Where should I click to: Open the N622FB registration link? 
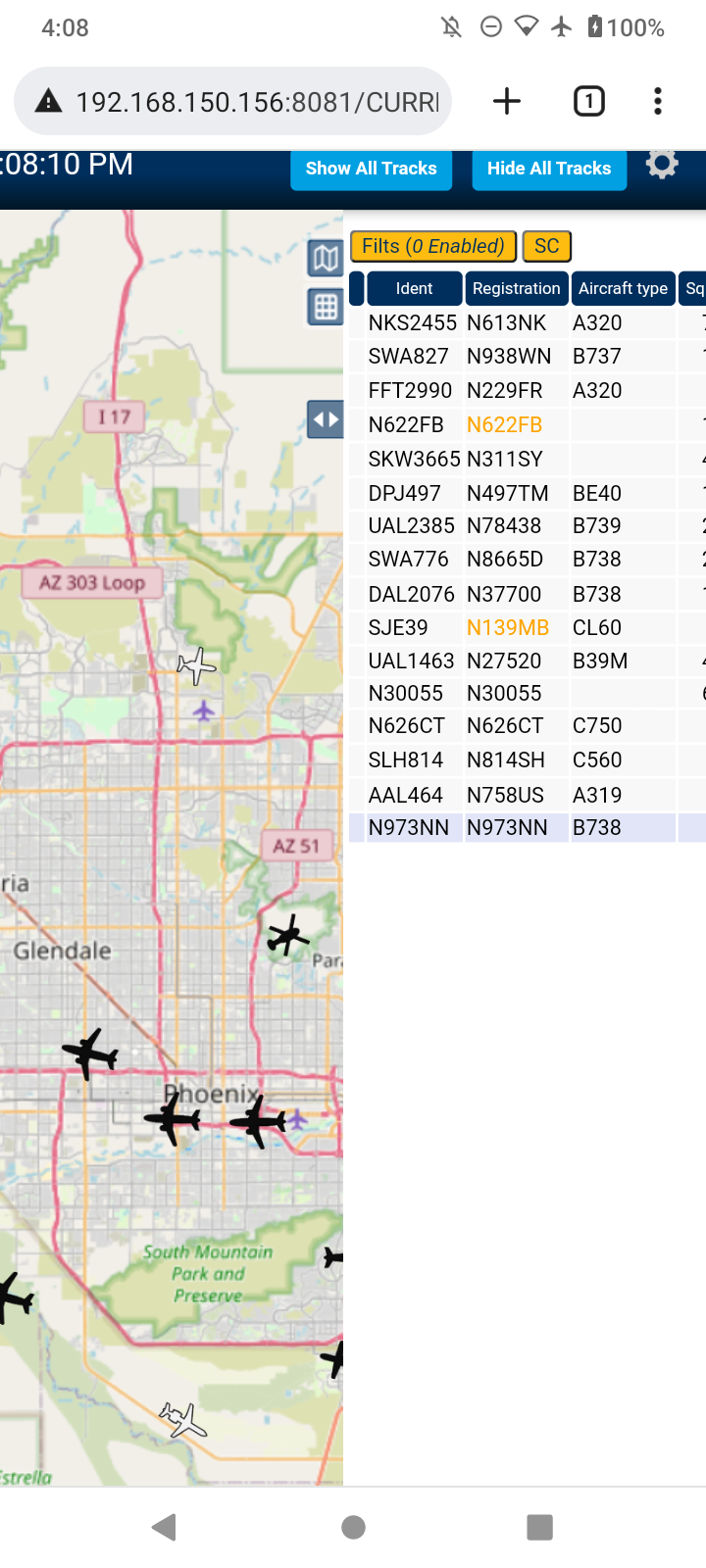pos(504,424)
